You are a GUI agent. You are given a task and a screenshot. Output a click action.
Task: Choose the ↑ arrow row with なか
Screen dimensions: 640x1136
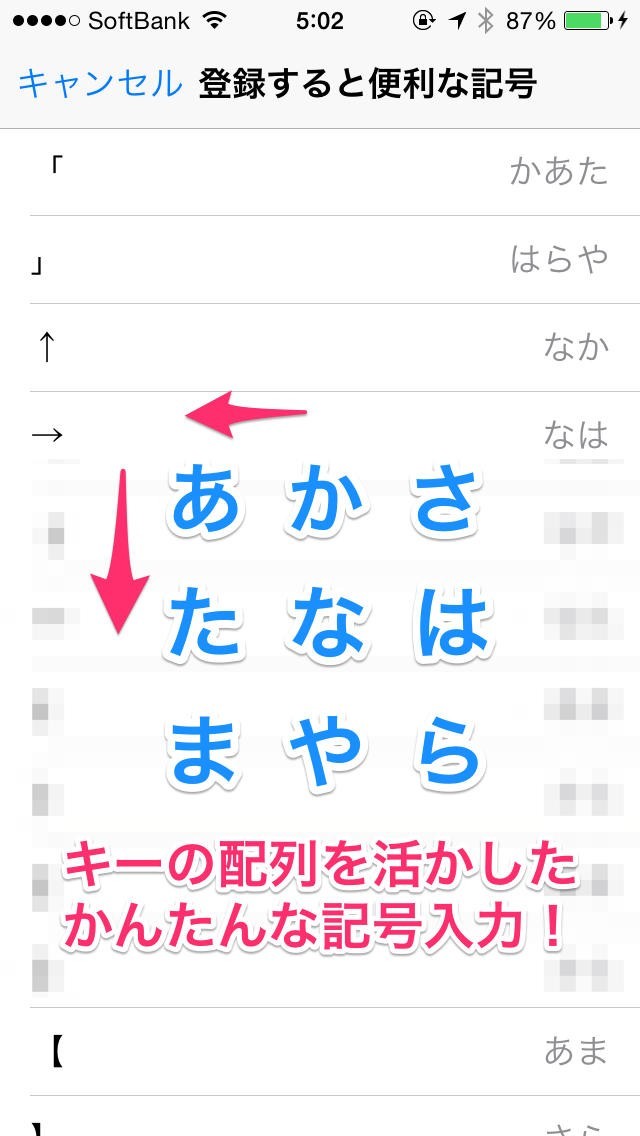click(x=320, y=348)
